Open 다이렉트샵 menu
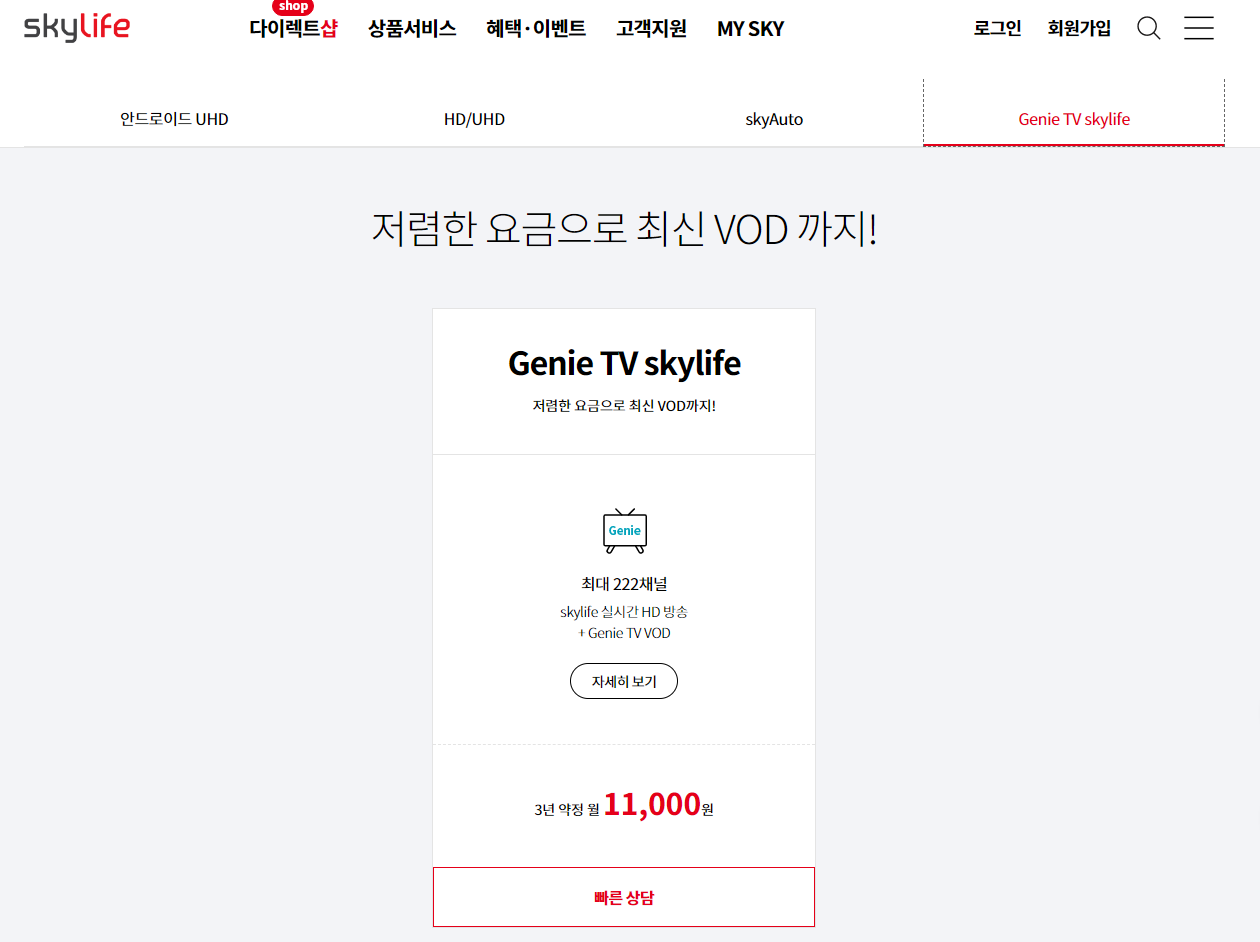The width and height of the screenshot is (1260, 942). tap(293, 29)
